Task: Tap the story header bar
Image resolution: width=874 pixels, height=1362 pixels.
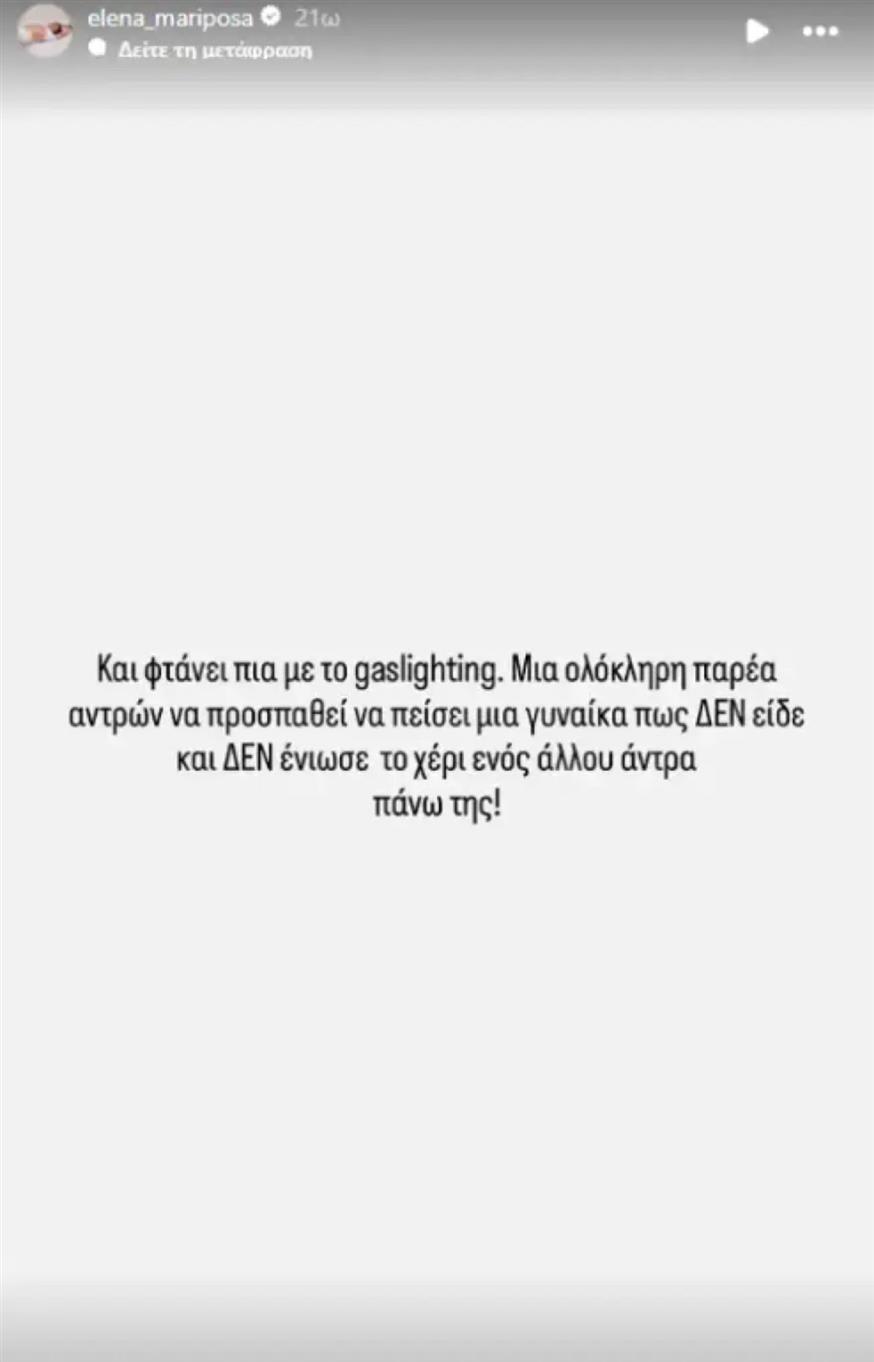Action: [x=437, y=32]
